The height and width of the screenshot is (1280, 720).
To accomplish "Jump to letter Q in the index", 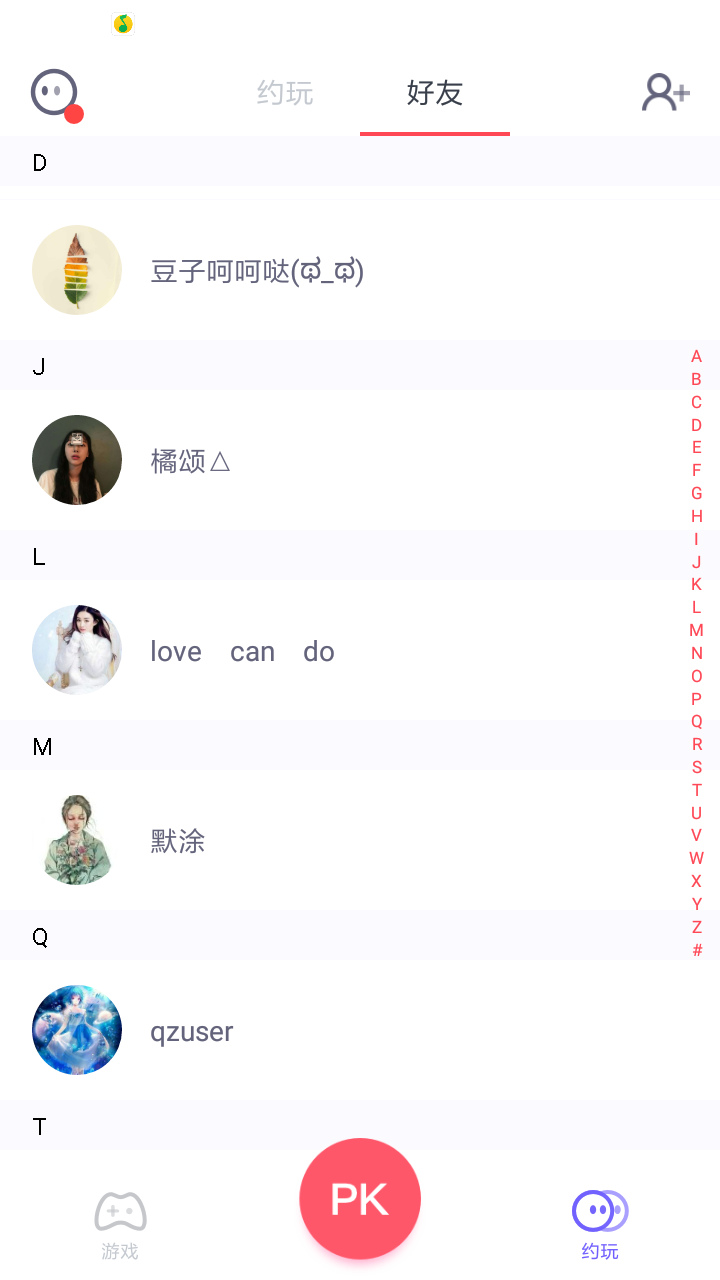I will (x=697, y=721).
